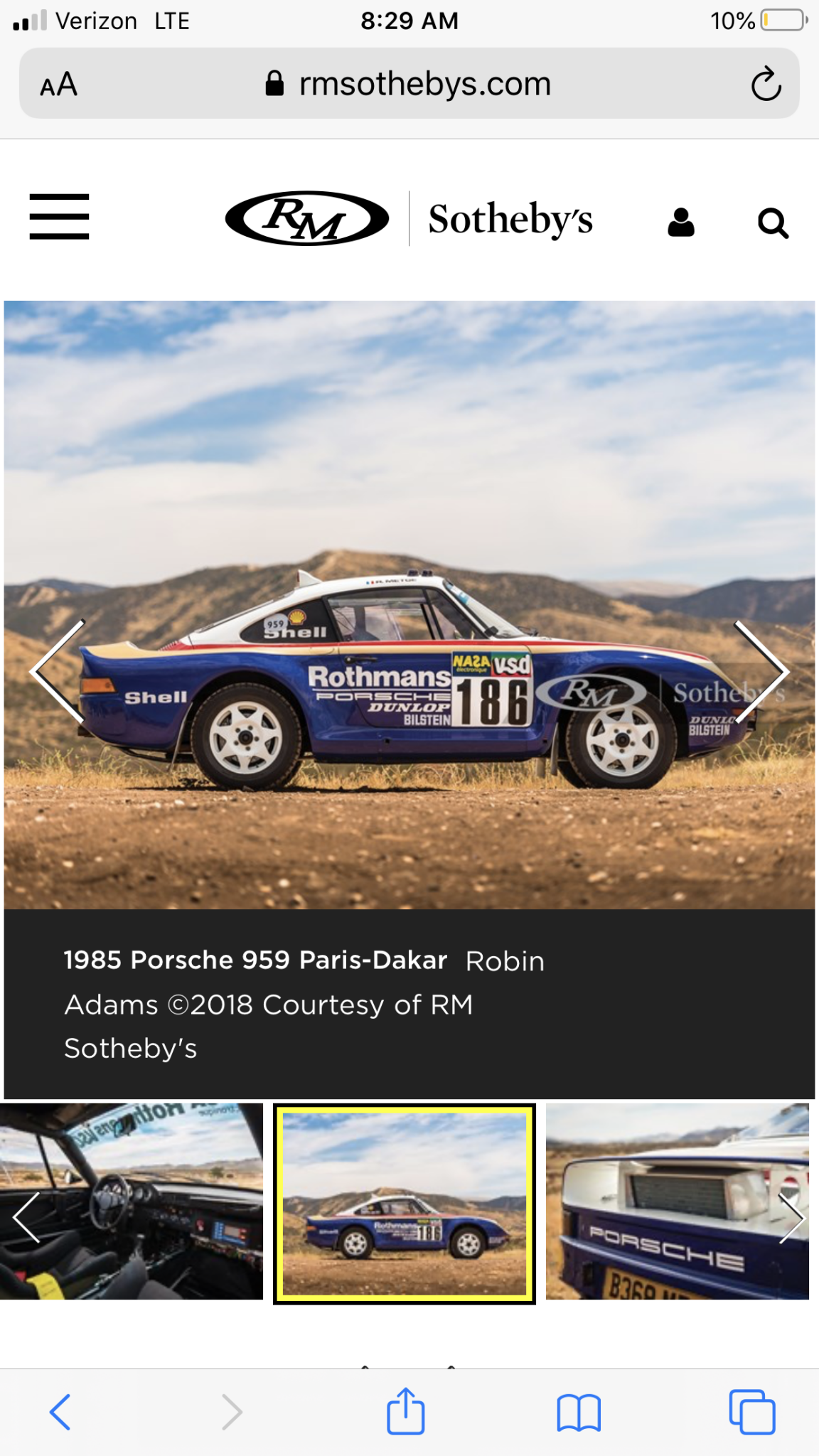Open the Safari tabs overview

752,1412
